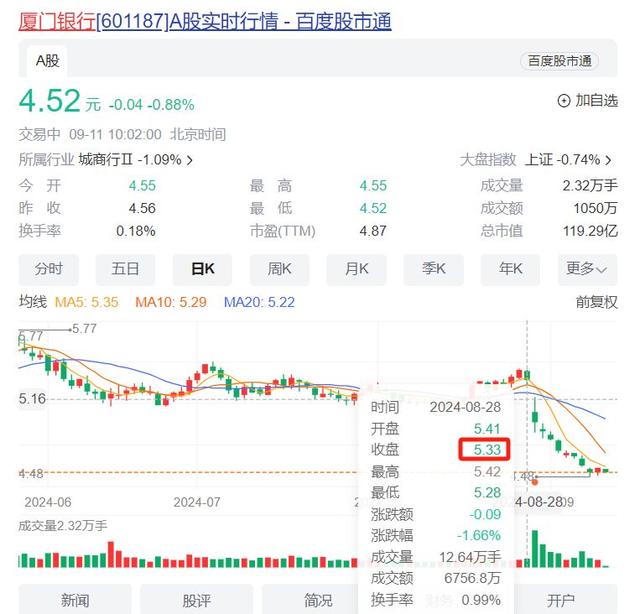Switch to the 五日 chart

pyautogui.click(x=125, y=269)
